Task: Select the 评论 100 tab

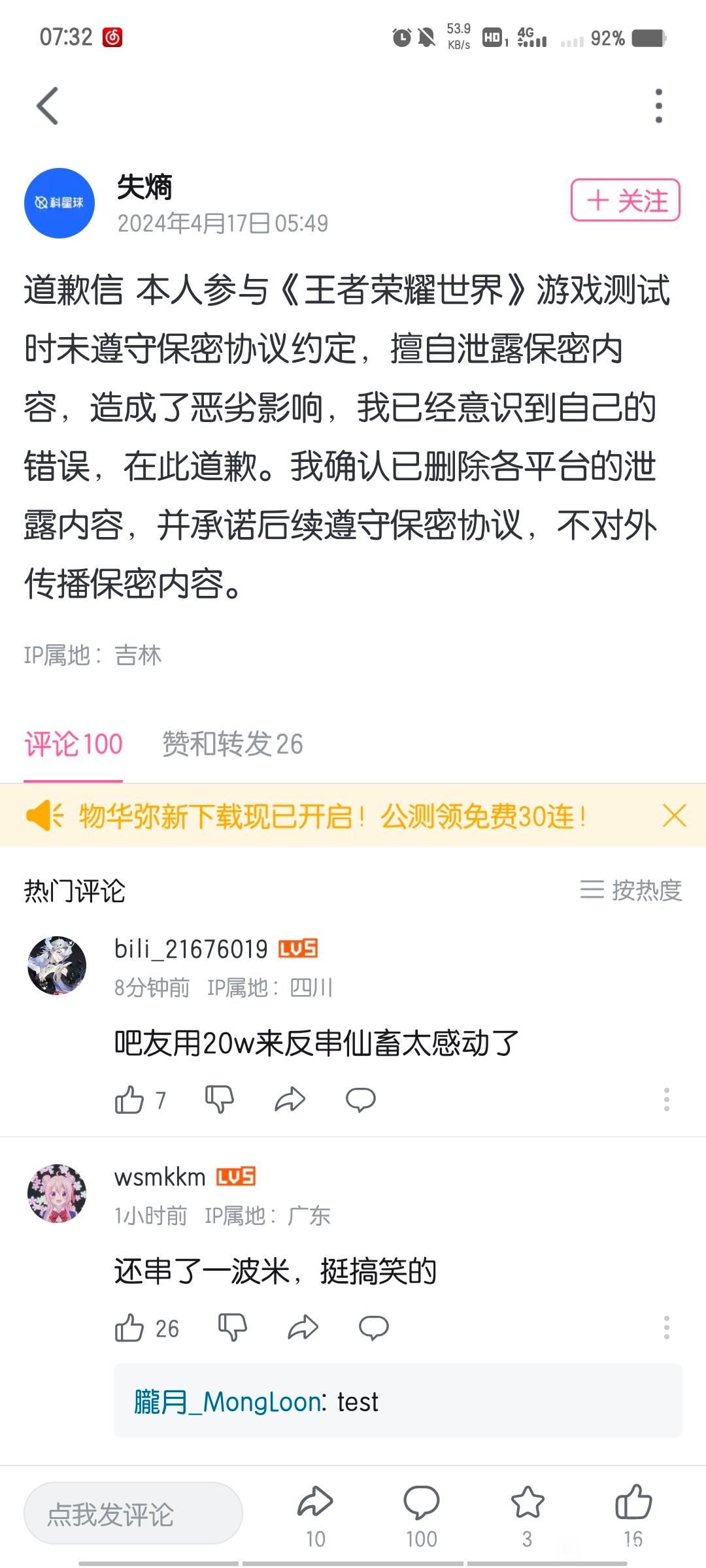Action: (73, 744)
